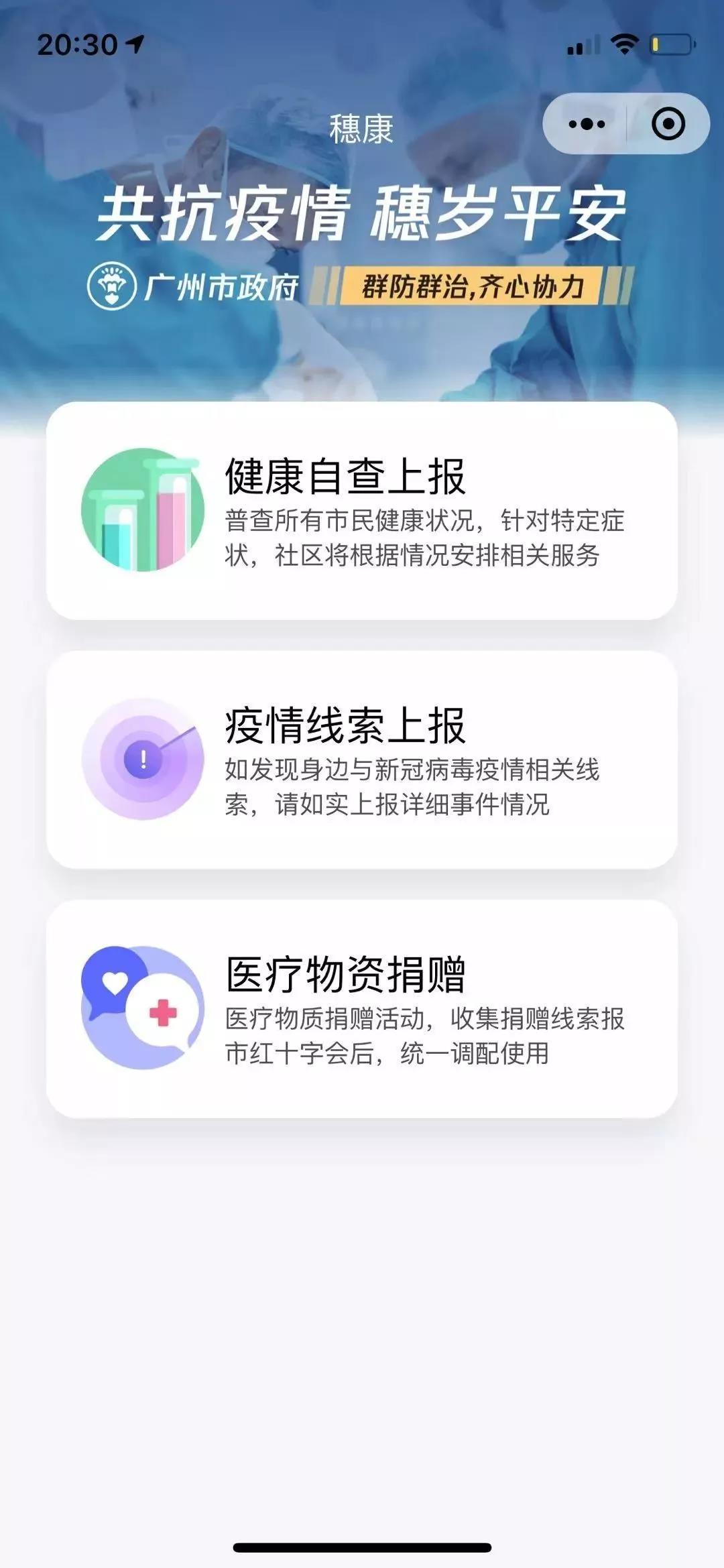Open the mini-program more options menu

[x=585, y=123]
